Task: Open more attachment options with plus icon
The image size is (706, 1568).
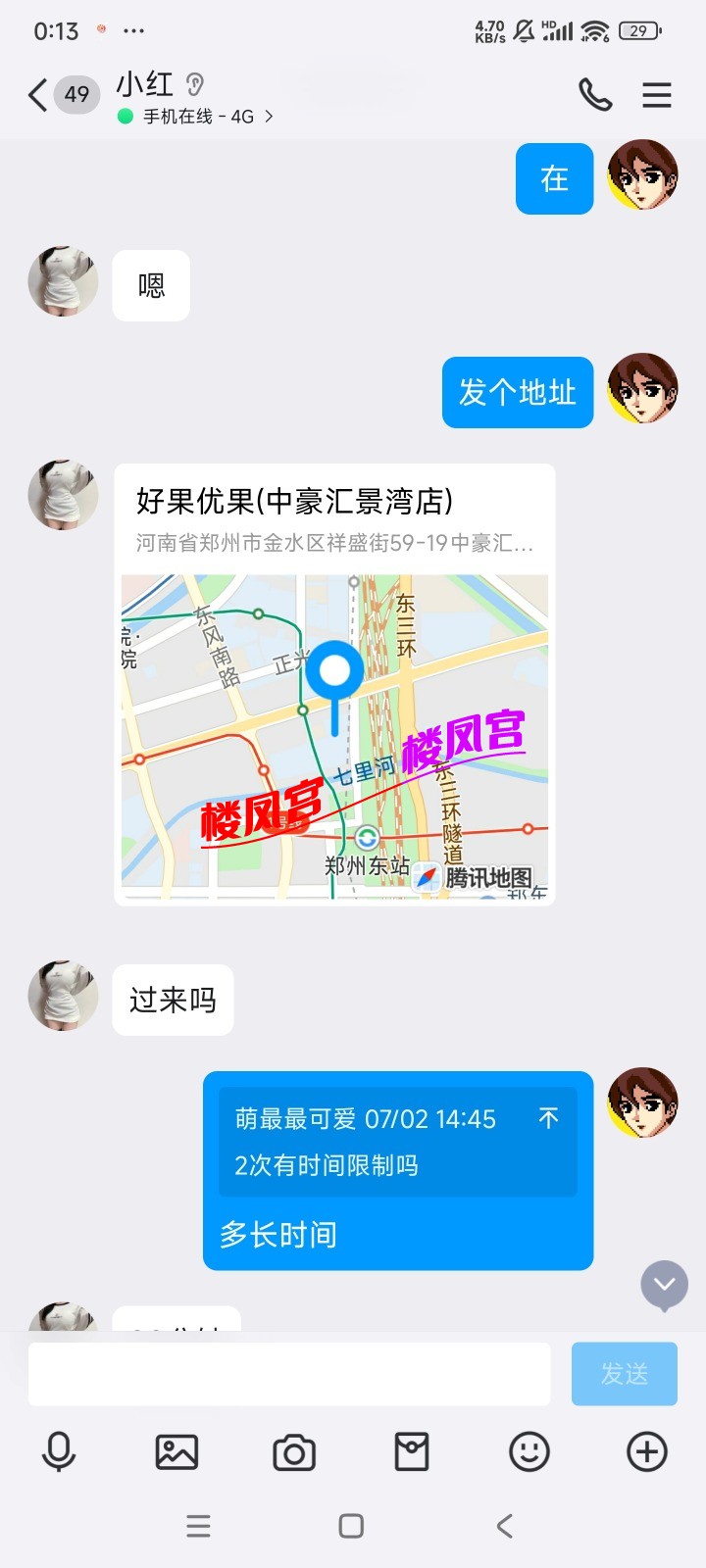Action: [645, 1451]
